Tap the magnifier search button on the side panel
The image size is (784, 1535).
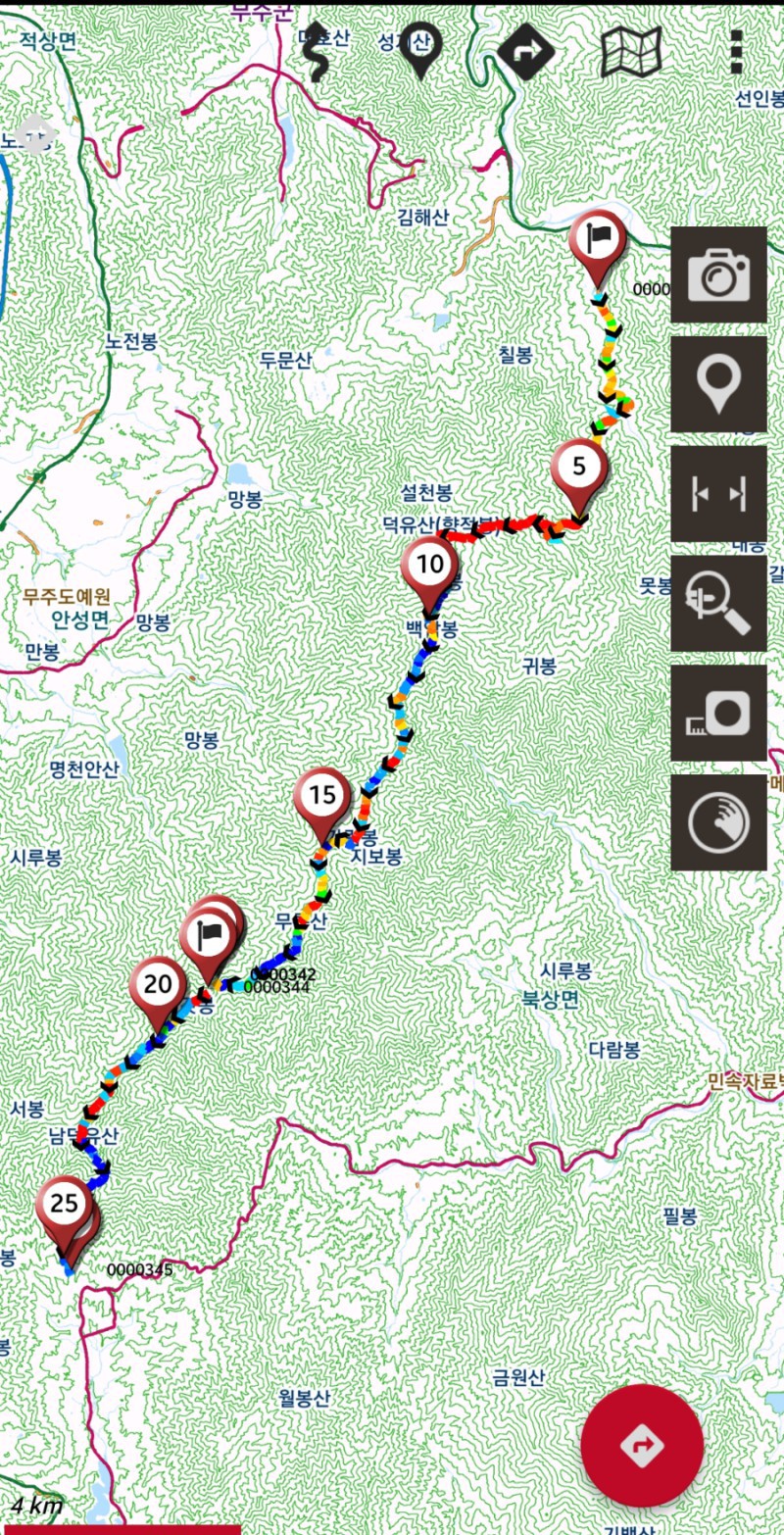click(x=718, y=604)
